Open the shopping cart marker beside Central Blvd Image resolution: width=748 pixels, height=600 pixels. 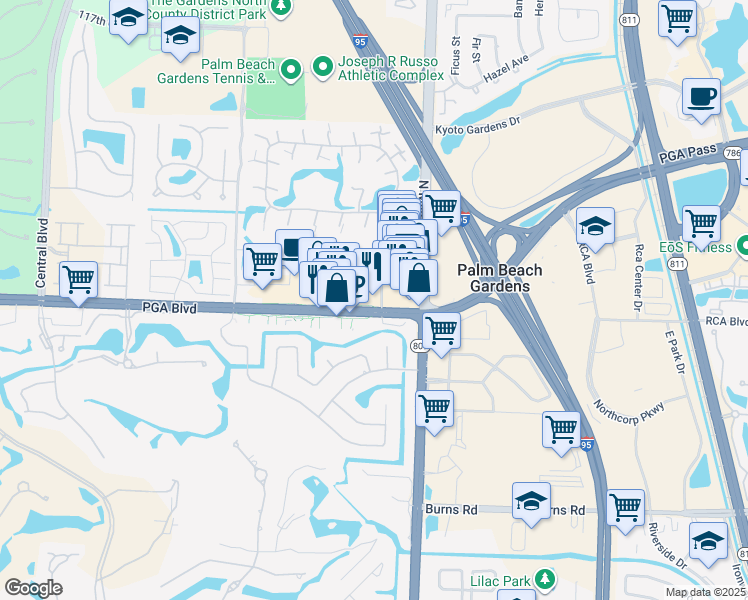pyautogui.click(x=78, y=279)
